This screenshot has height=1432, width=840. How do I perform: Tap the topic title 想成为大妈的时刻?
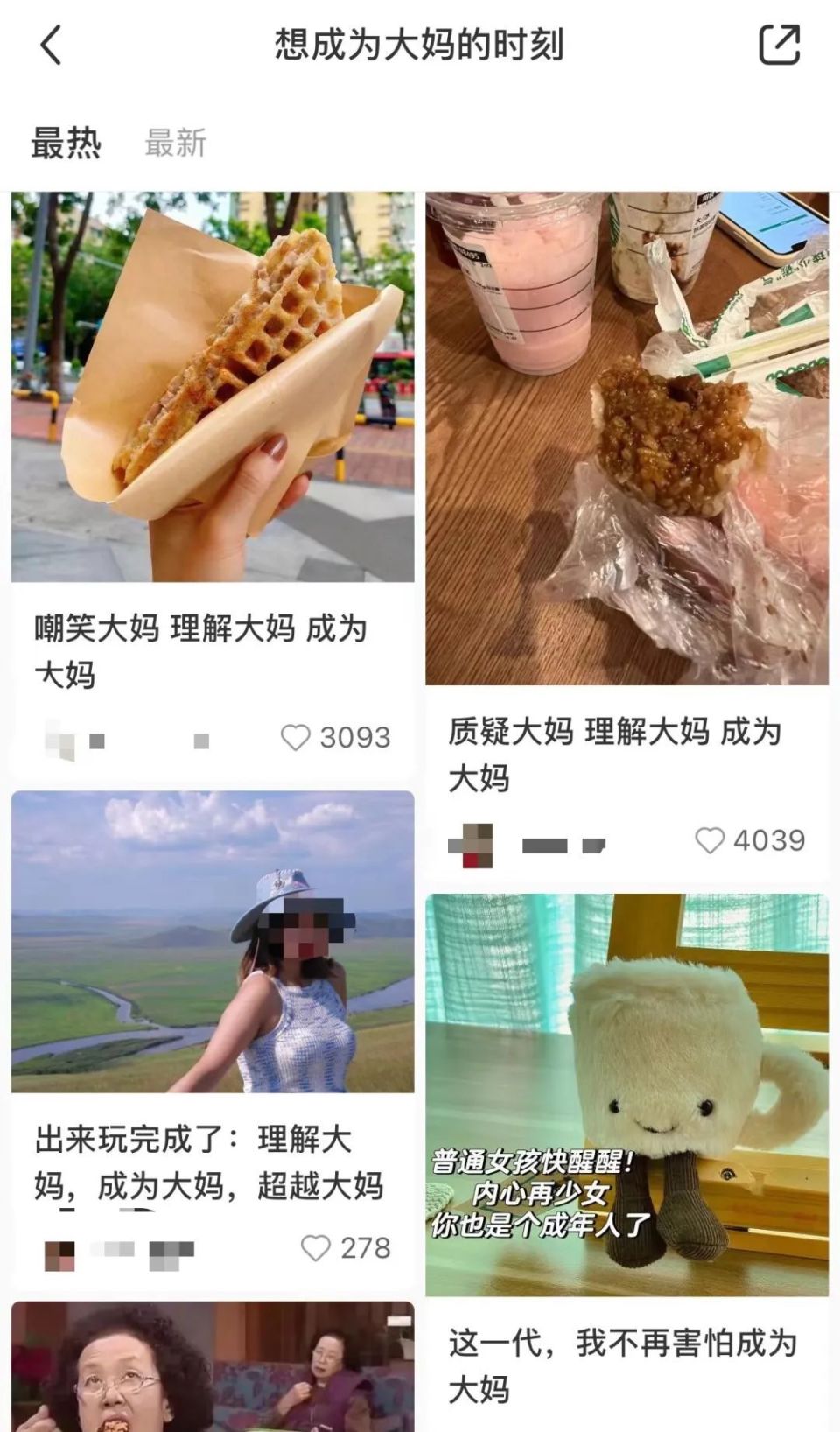(419, 46)
